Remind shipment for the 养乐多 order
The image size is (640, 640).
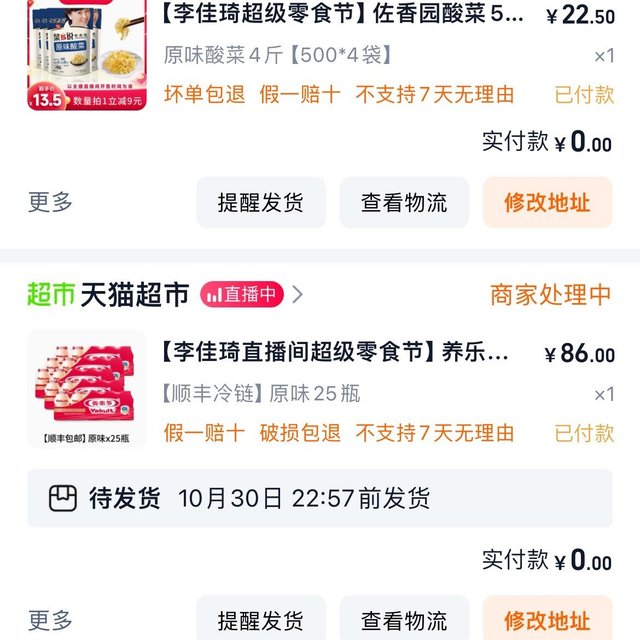tap(261, 620)
